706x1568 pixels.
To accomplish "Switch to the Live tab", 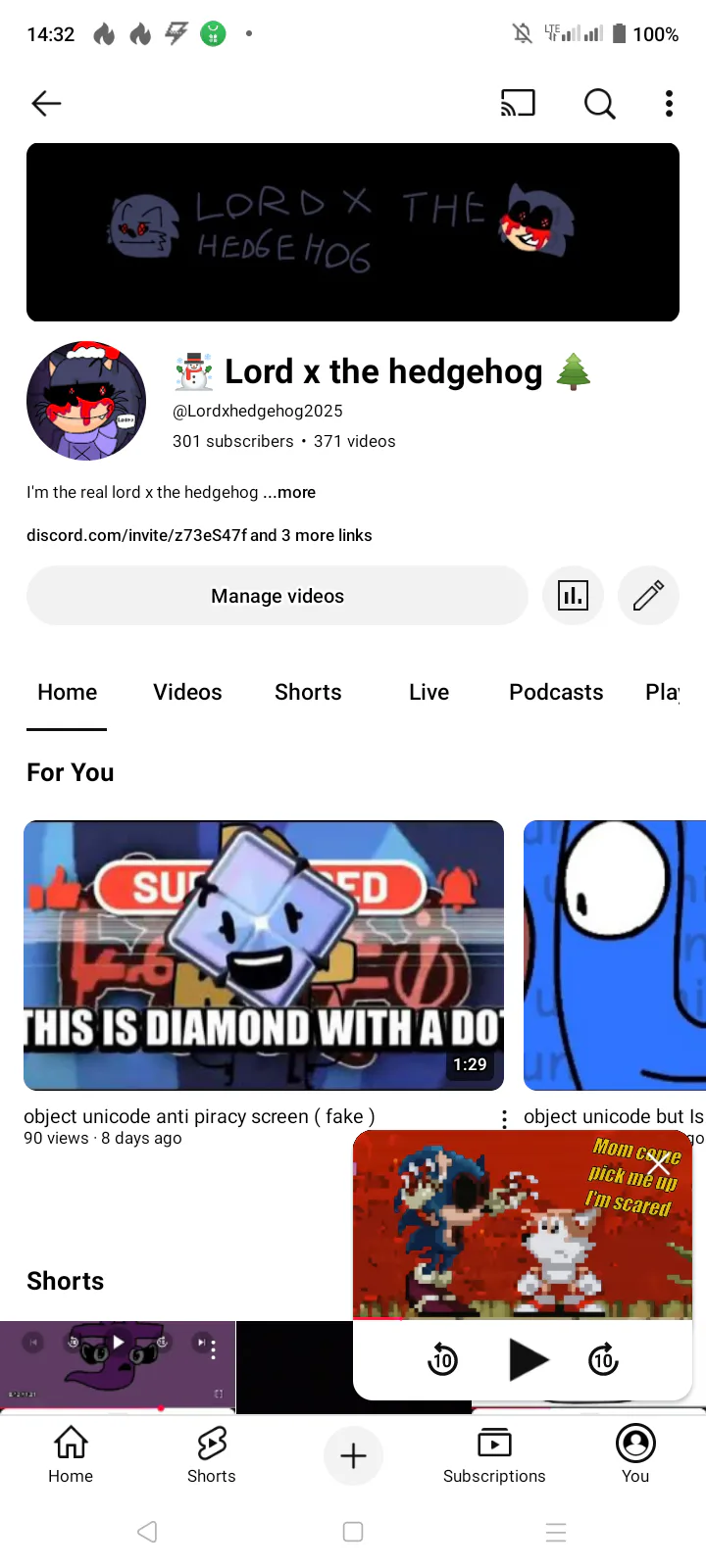I will [x=429, y=692].
